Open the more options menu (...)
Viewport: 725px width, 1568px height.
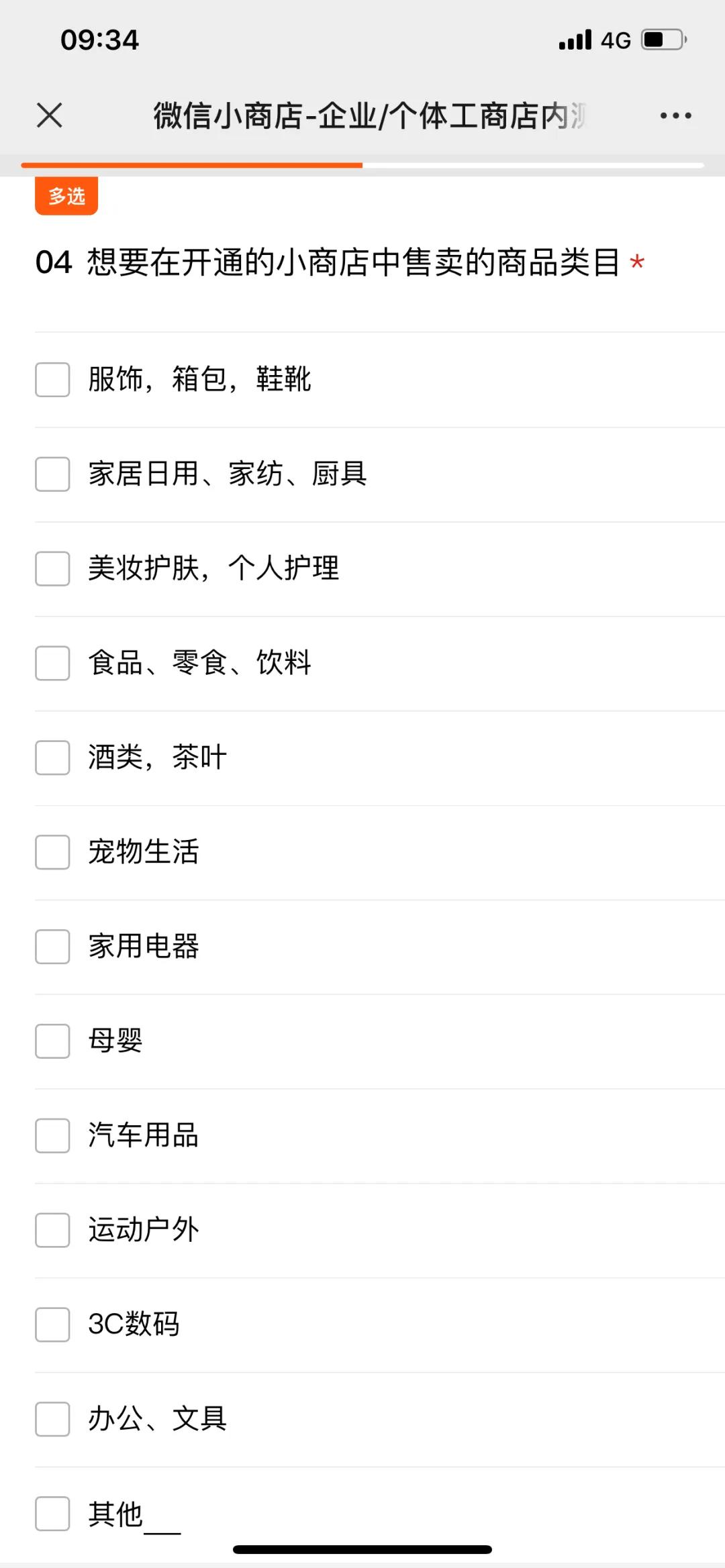(x=674, y=115)
